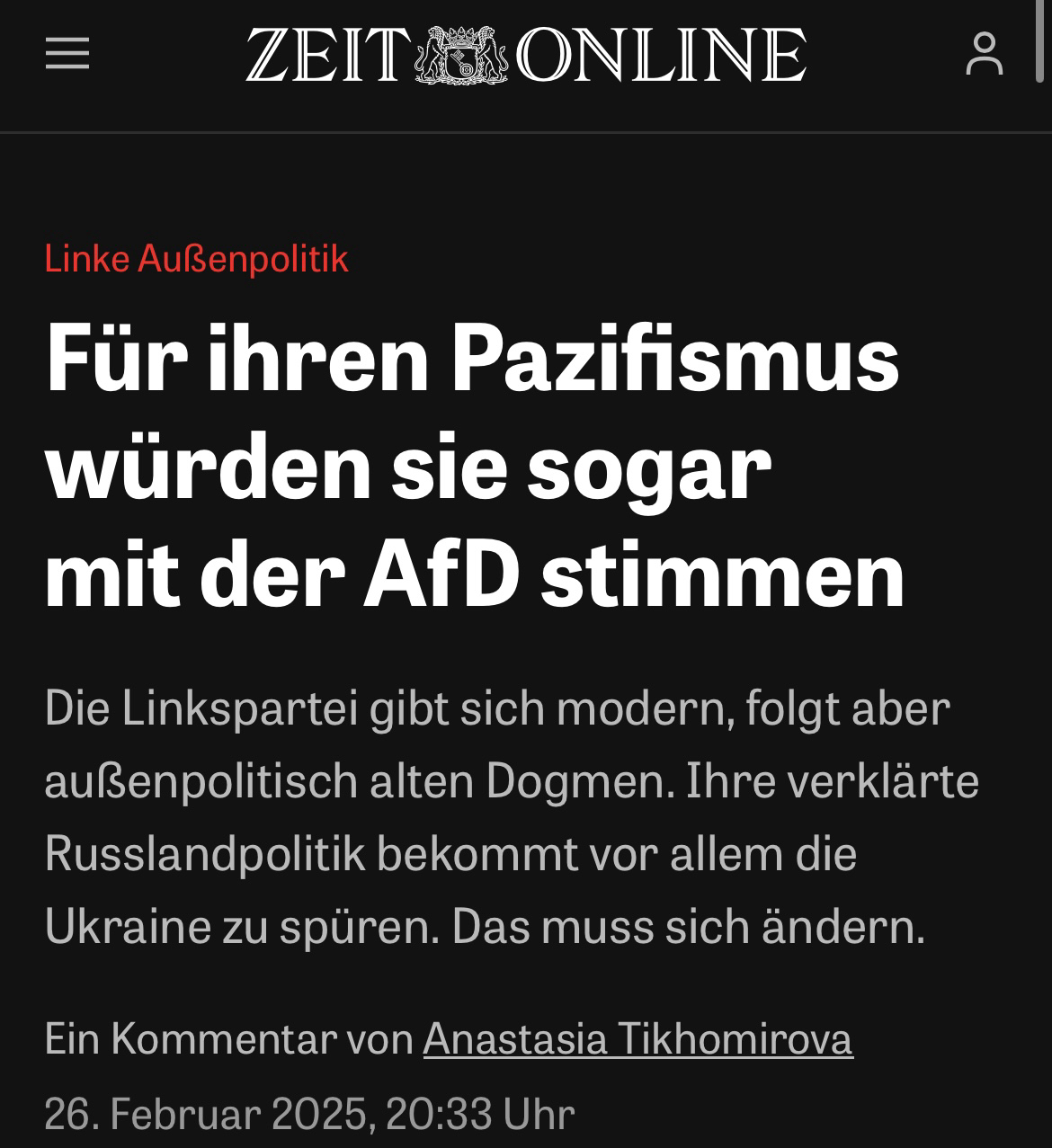Open the user account profile icon
Screen dimensions: 1052x1148
(x=984, y=54)
